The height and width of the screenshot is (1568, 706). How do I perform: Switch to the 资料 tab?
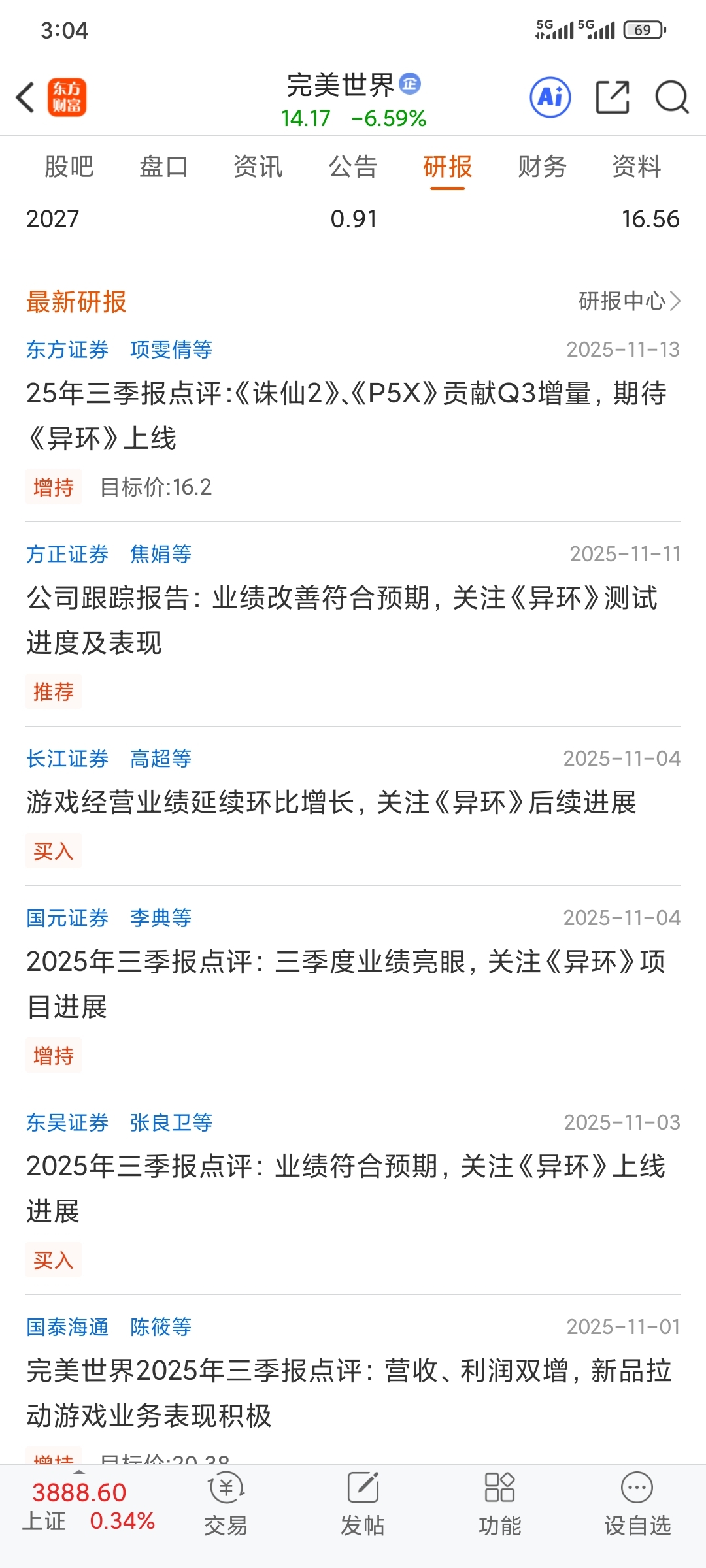tap(637, 167)
